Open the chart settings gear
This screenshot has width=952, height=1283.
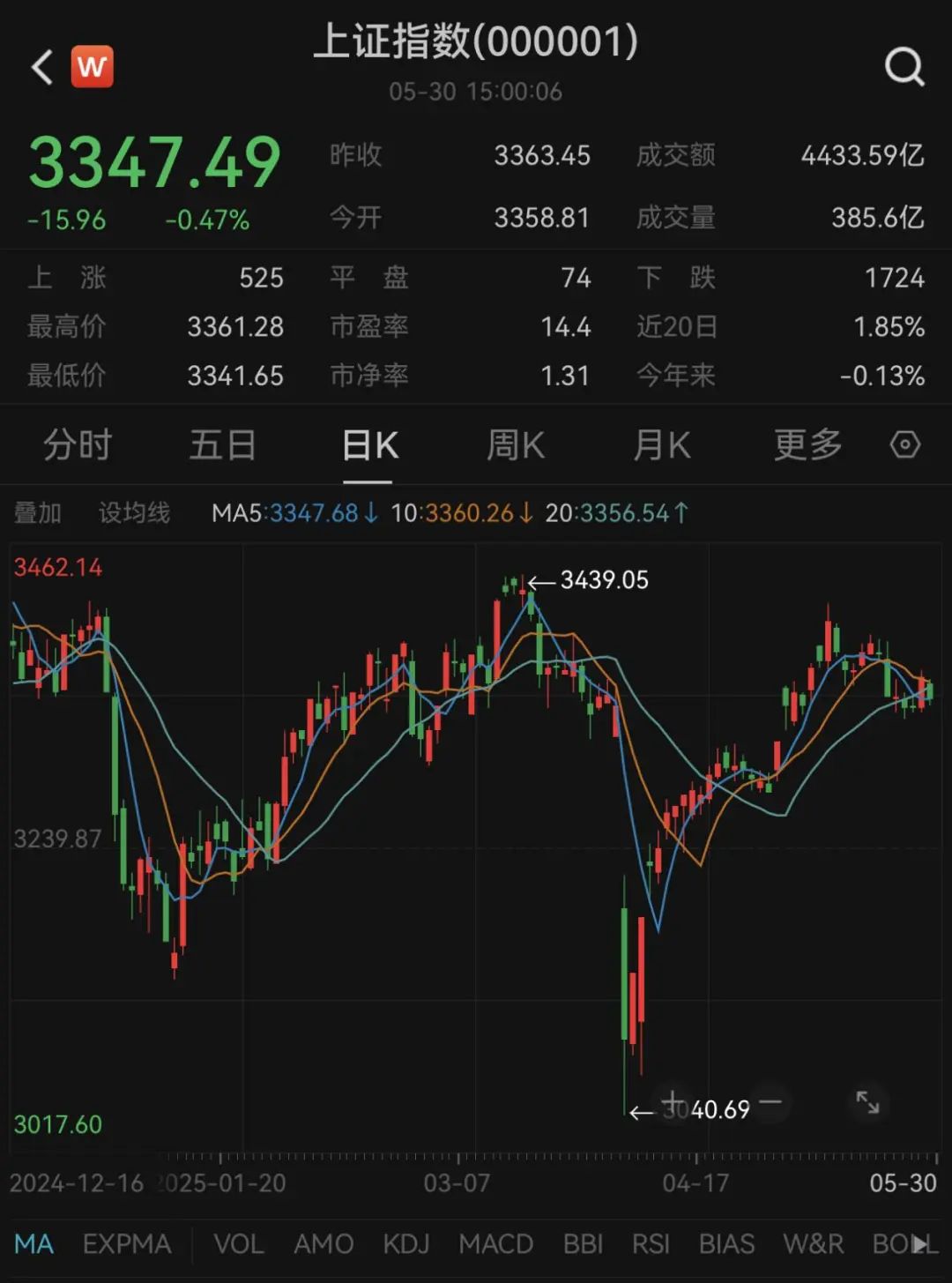click(906, 446)
